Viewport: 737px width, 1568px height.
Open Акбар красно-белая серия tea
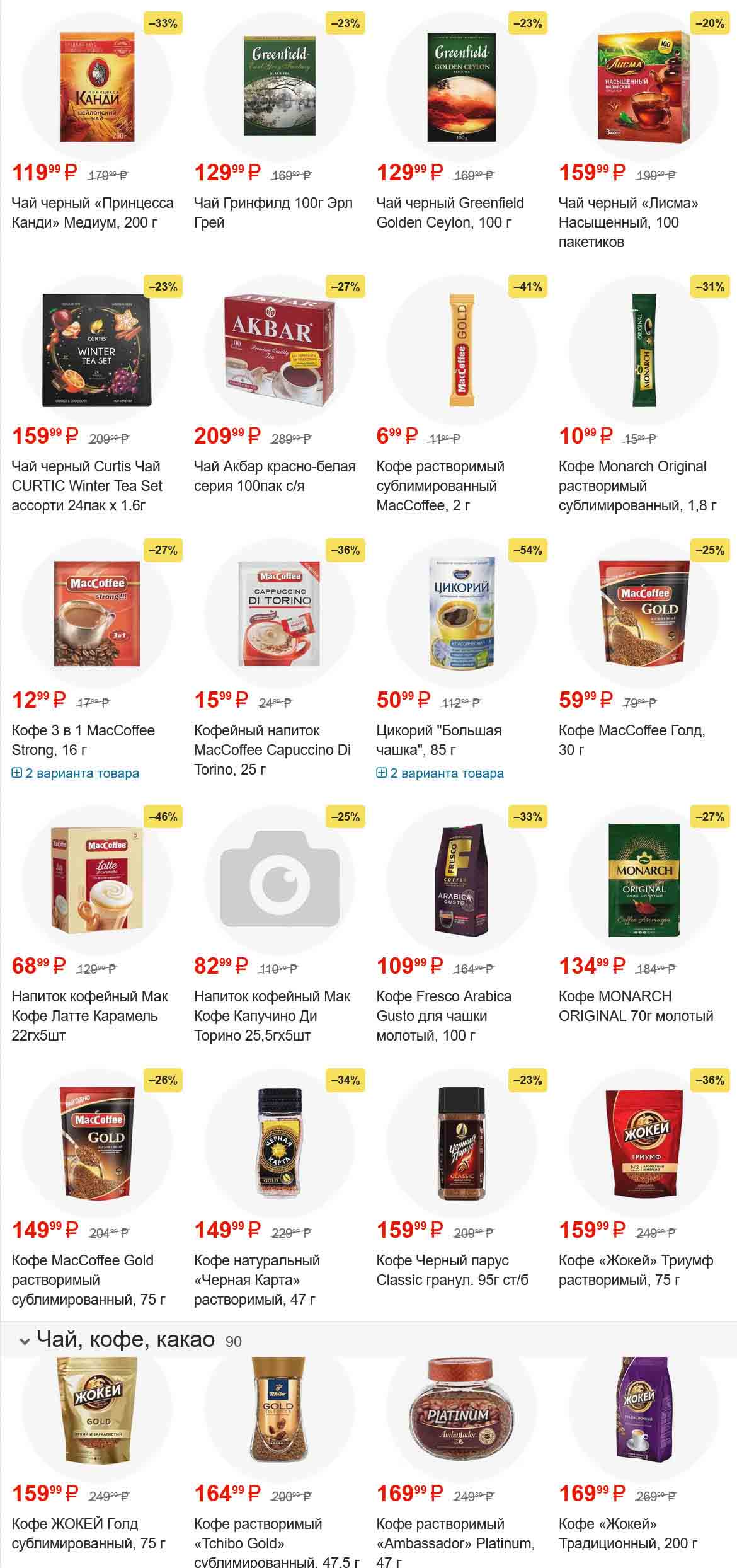coord(274,476)
